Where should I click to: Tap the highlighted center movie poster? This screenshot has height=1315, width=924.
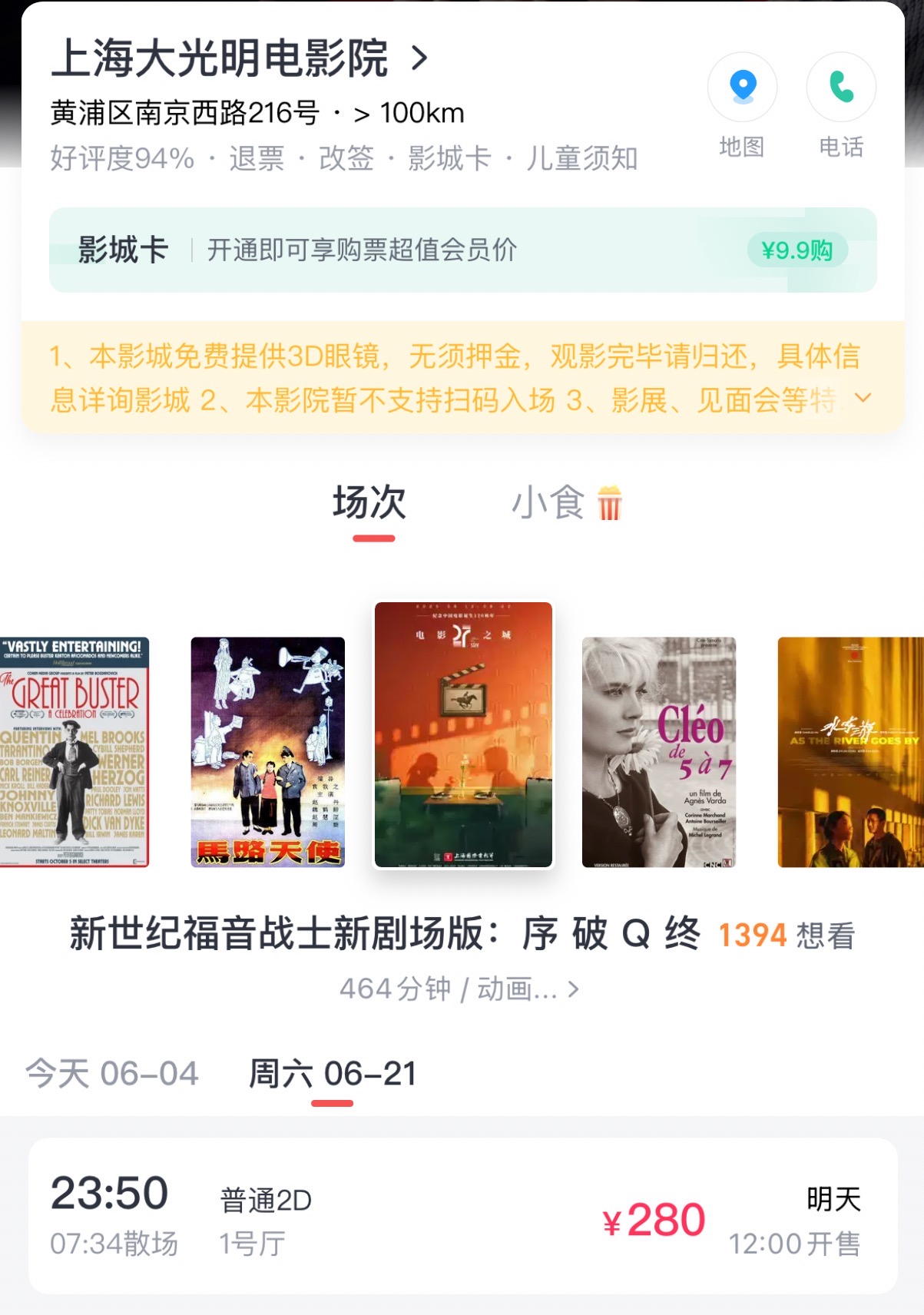point(463,735)
